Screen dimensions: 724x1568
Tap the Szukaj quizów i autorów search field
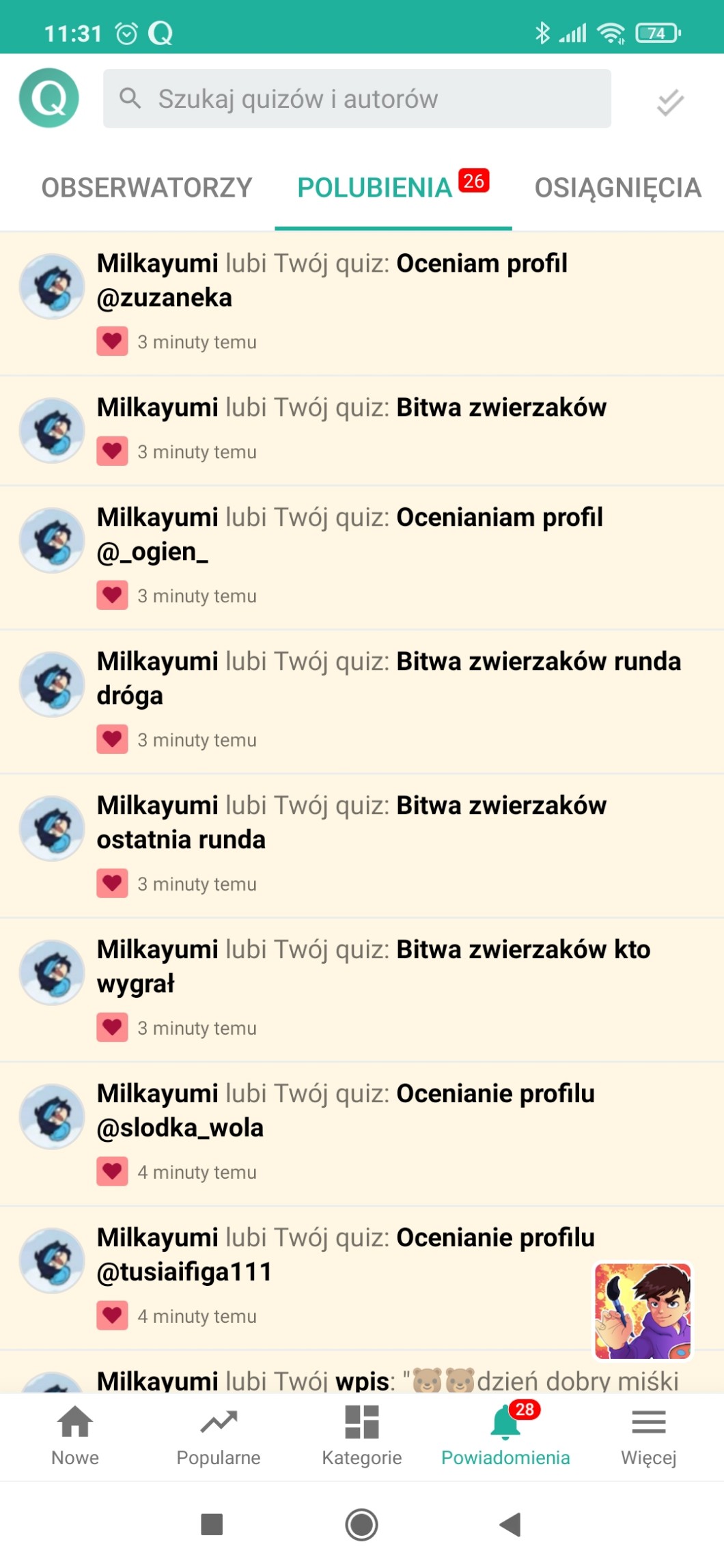coord(357,99)
